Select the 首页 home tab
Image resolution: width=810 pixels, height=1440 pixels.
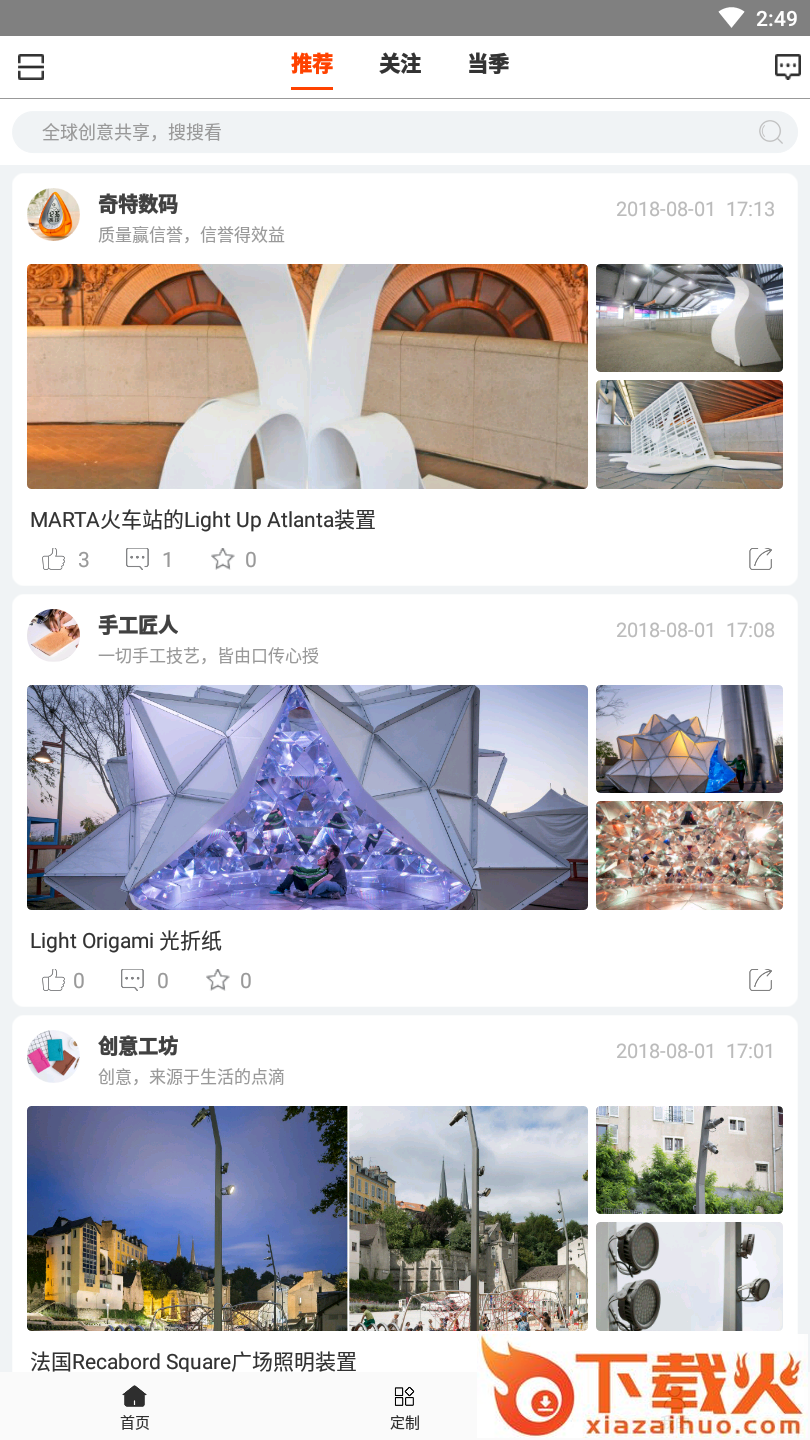(x=134, y=1406)
